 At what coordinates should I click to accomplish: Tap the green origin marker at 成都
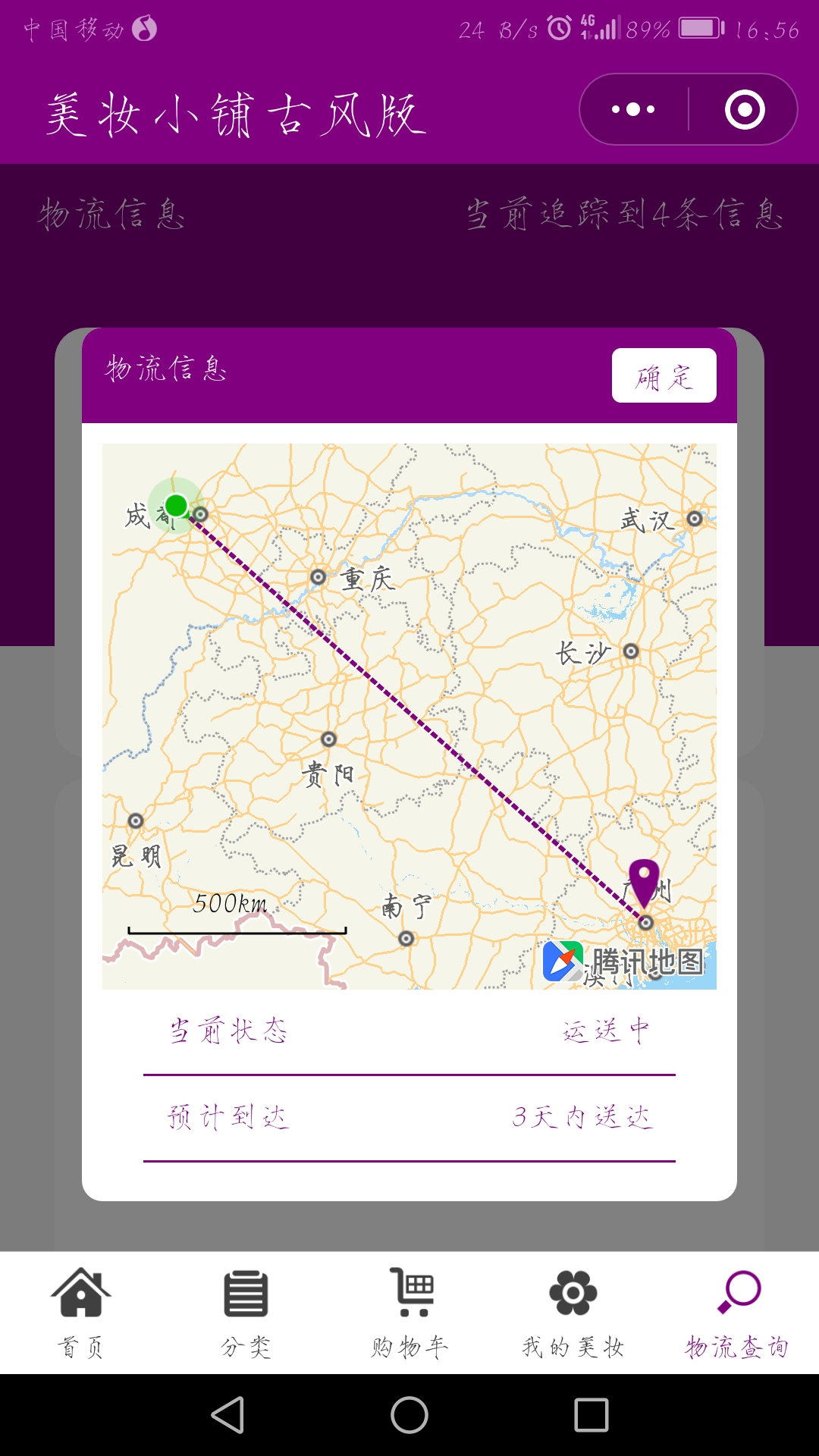[176, 505]
